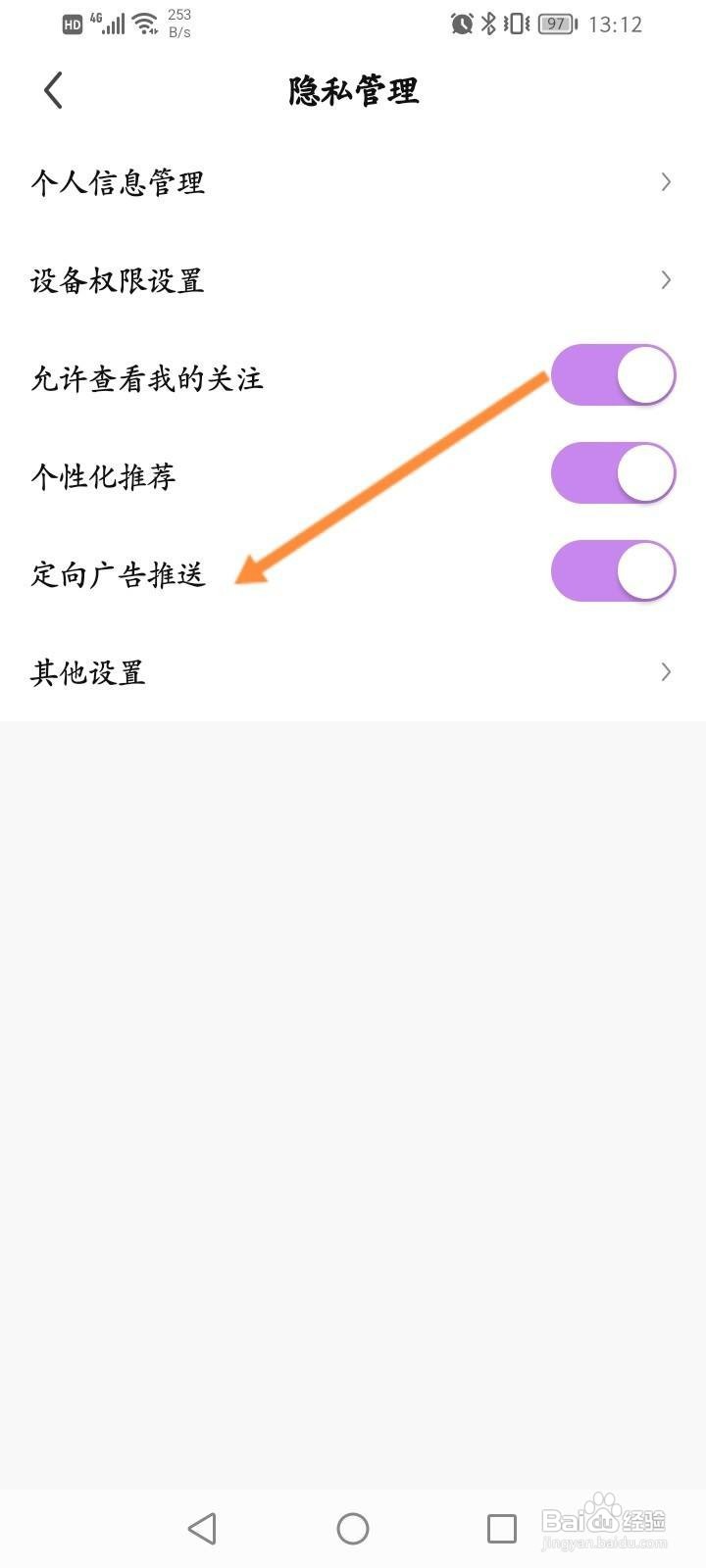Open recent apps from navigation bar
Screen dimensions: 706x1568
(502, 1528)
